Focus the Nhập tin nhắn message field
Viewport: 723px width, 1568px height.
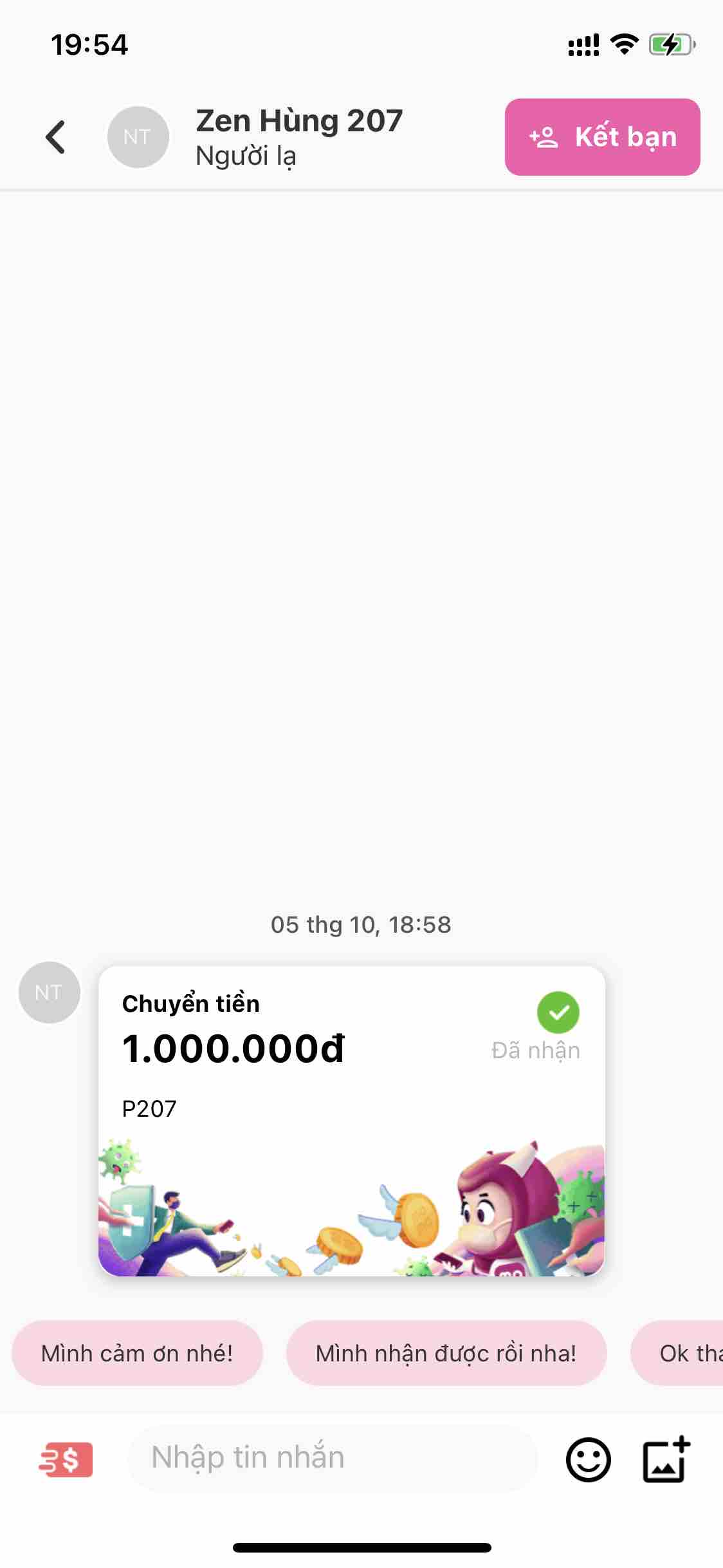click(332, 1458)
